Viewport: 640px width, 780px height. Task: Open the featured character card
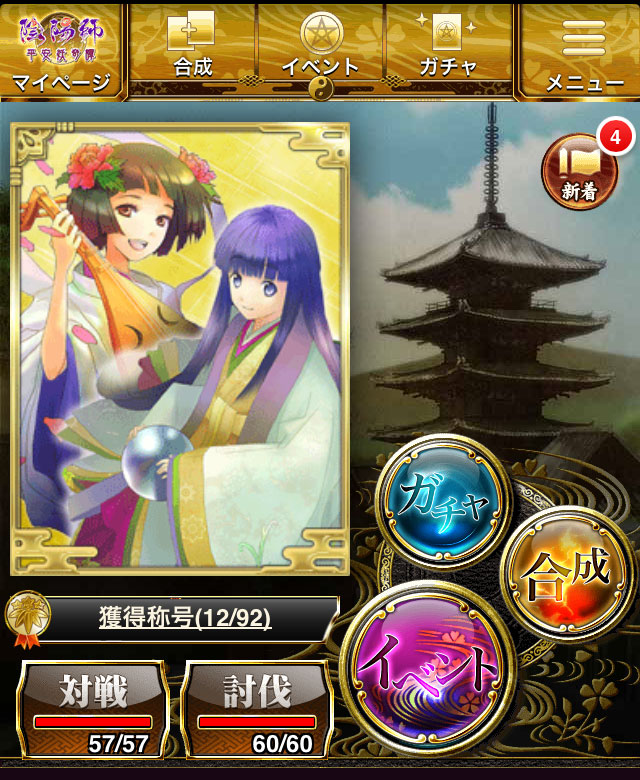pos(180,348)
